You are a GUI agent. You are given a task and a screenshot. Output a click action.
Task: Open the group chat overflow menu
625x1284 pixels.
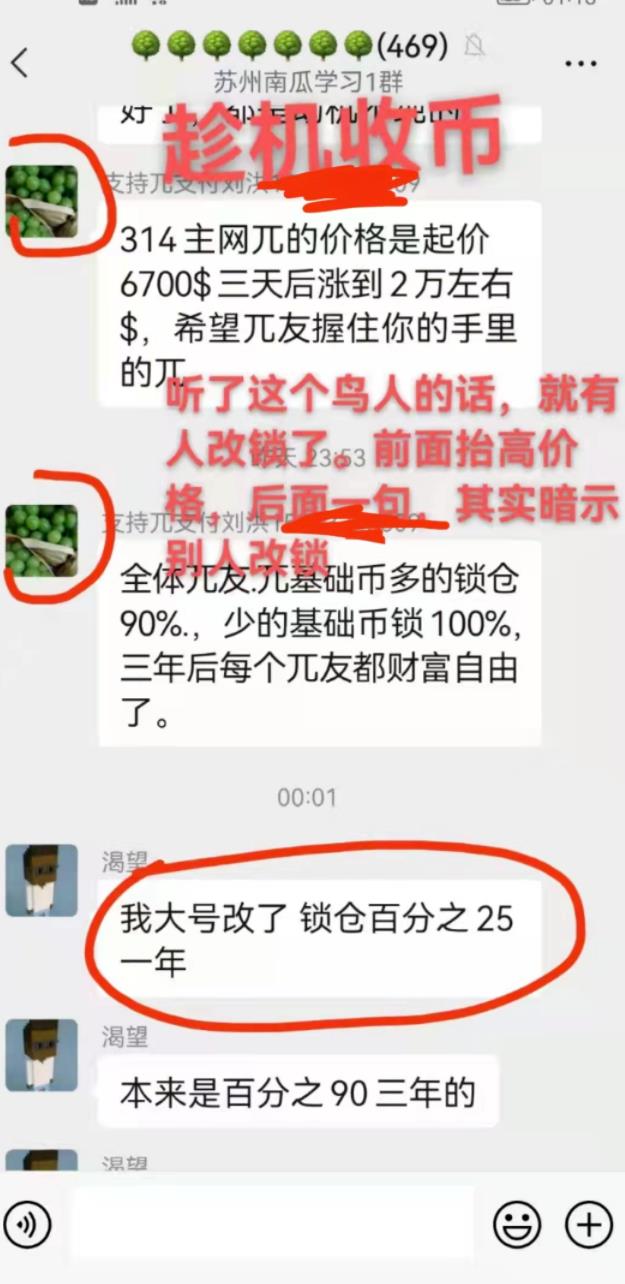tap(581, 63)
